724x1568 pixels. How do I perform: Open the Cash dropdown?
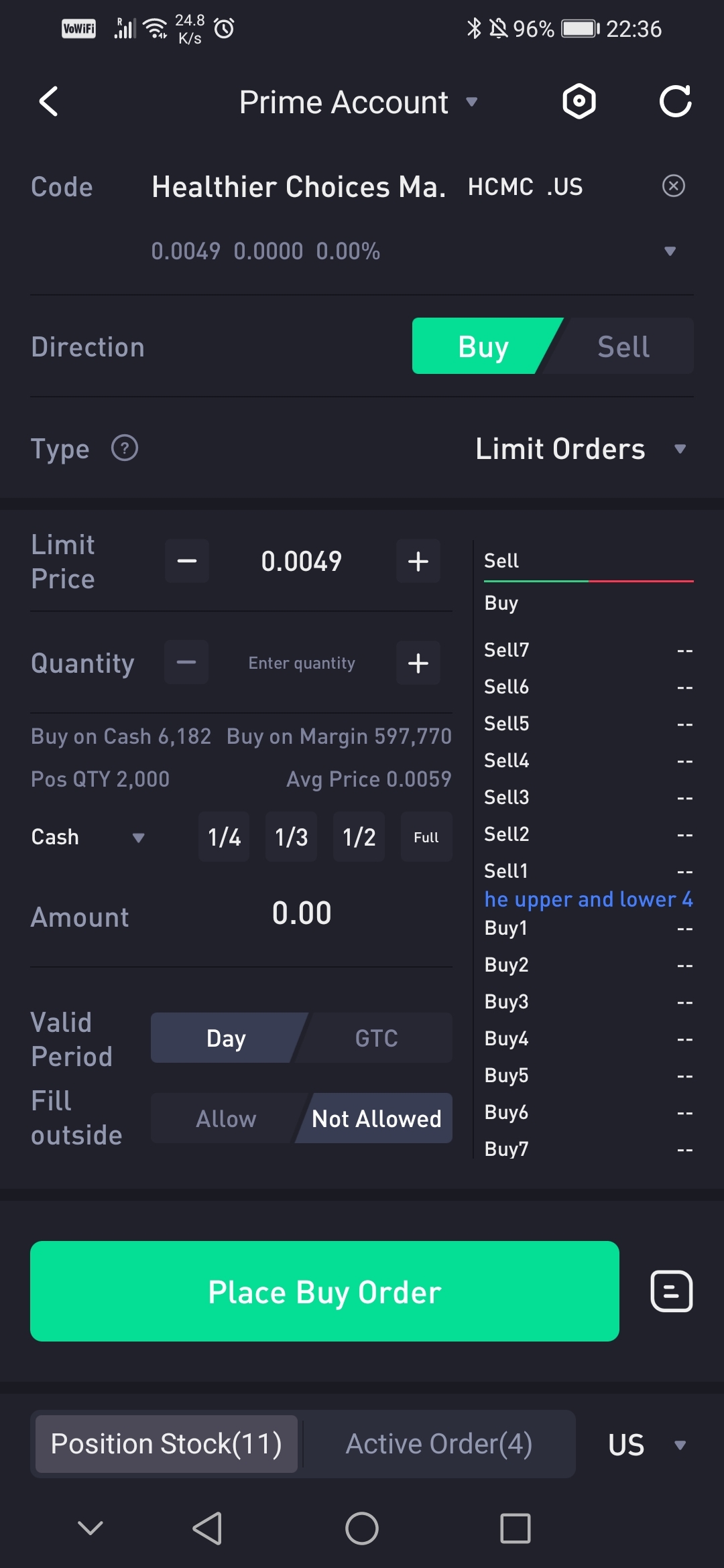pos(88,837)
